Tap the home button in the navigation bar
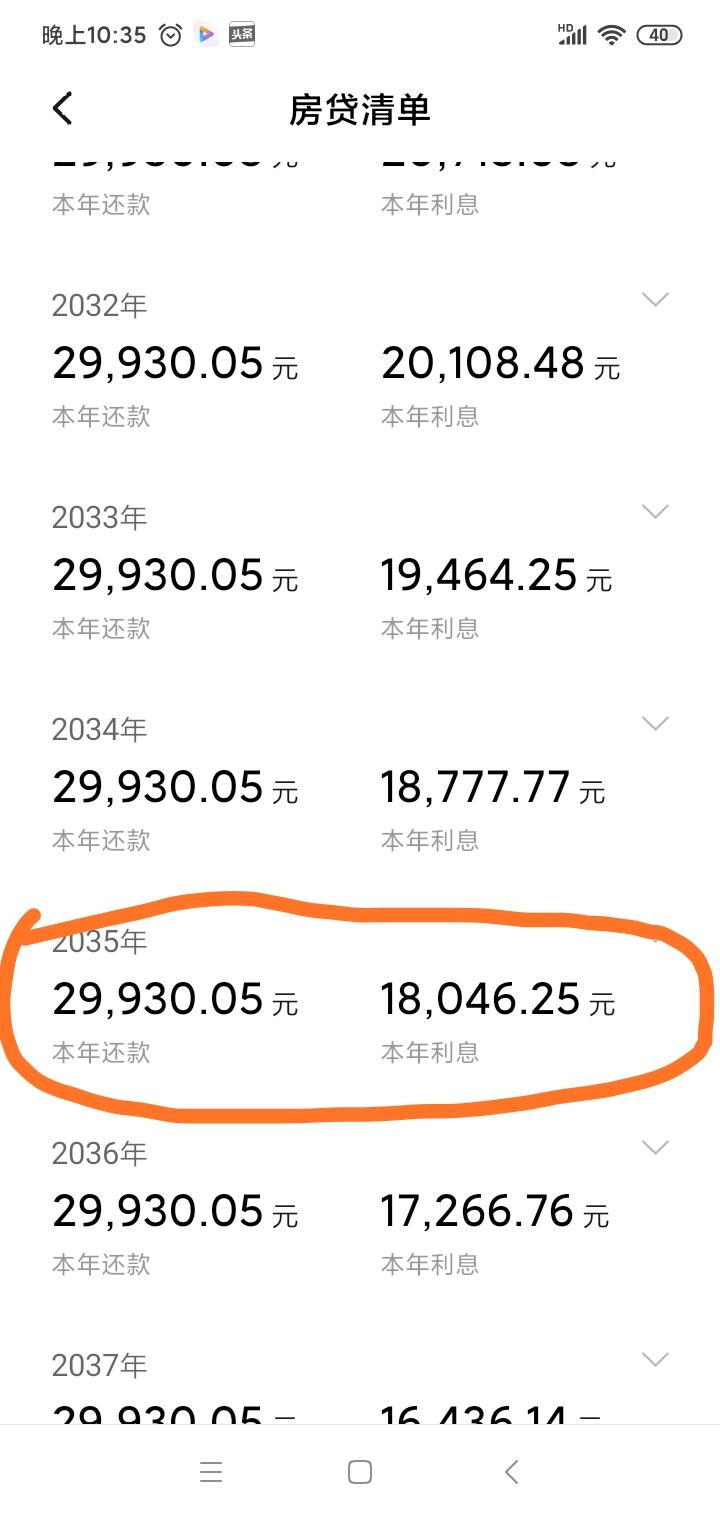Image resolution: width=720 pixels, height=1520 pixels. (359, 1471)
